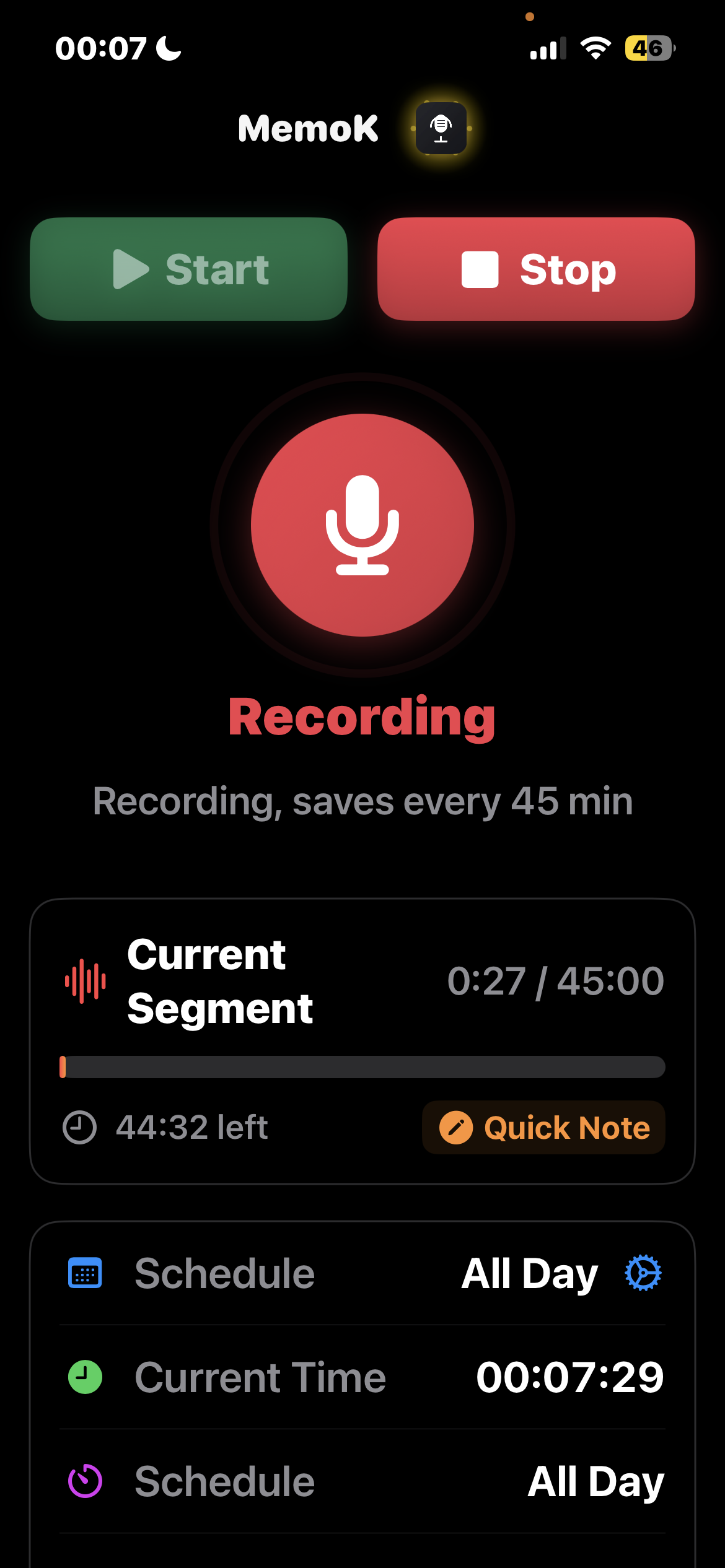Tap the MemoK microphone app icon
725x1568 pixels.
[441, 128]
